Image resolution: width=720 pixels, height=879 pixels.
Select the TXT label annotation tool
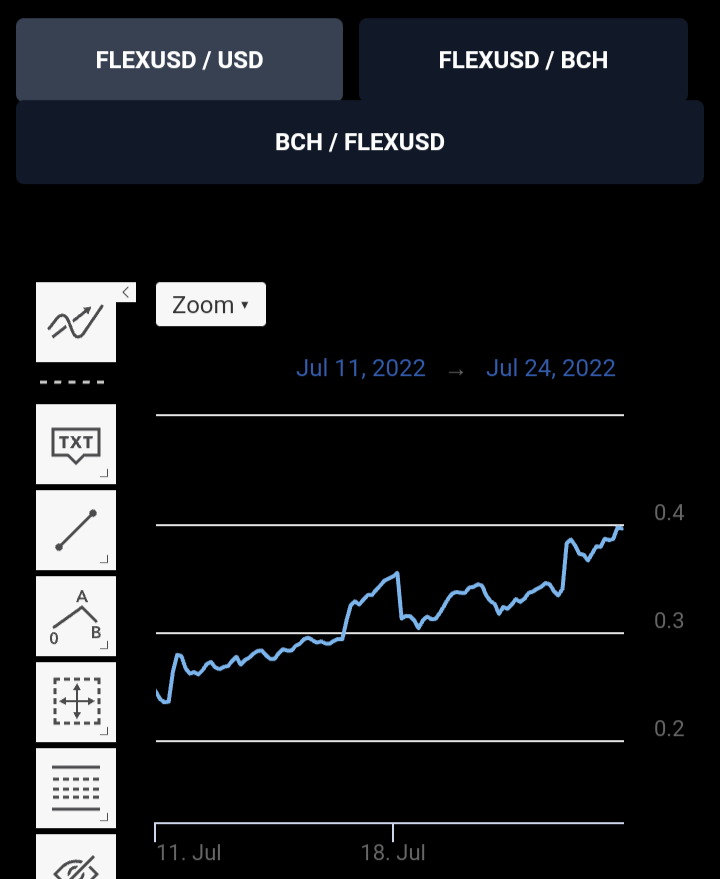76,444
